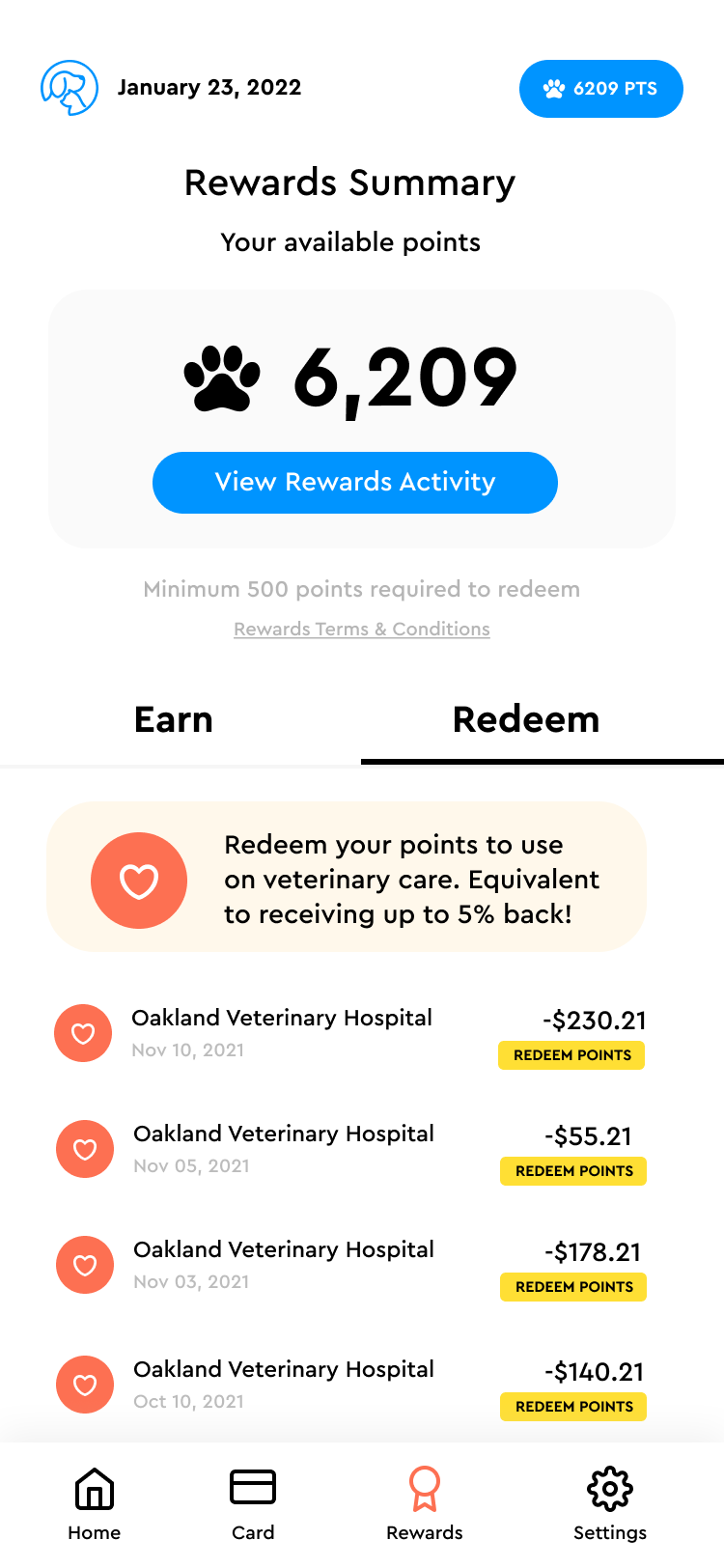Go to the Home tab

coord(95,1504)
